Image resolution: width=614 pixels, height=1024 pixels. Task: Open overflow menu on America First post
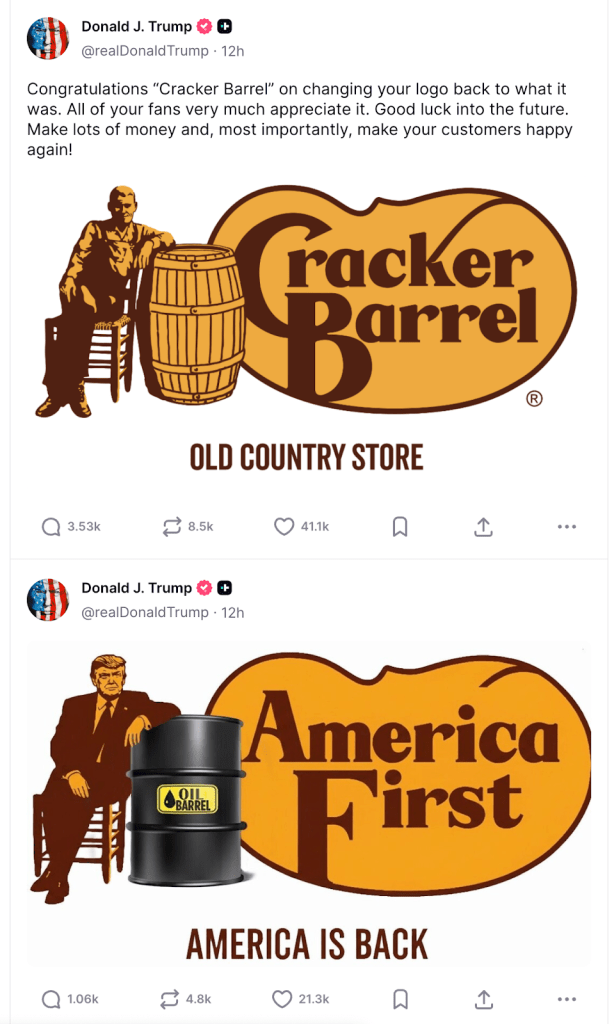tap(566, 998)
